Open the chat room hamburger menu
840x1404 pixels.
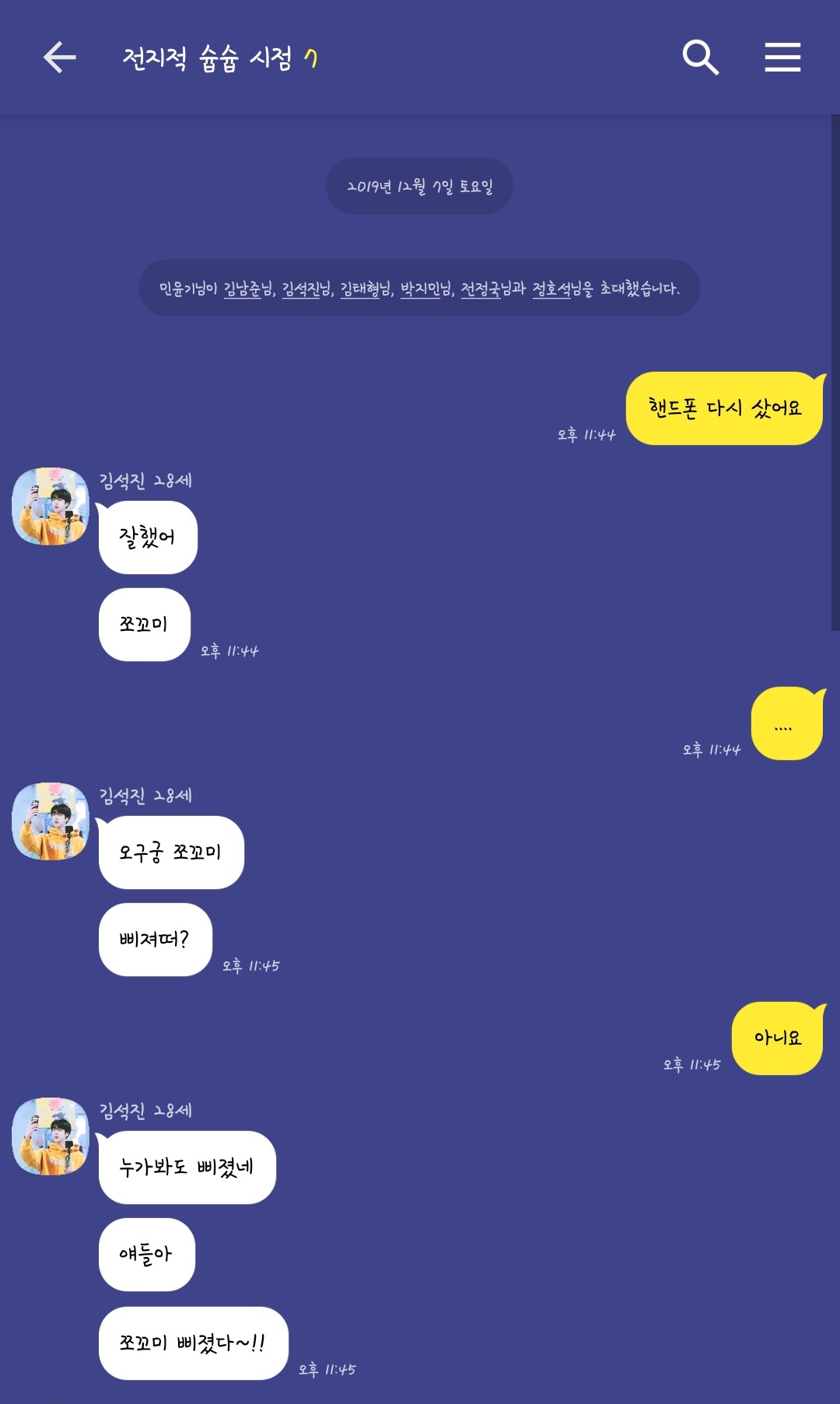[x=782, y=58]
